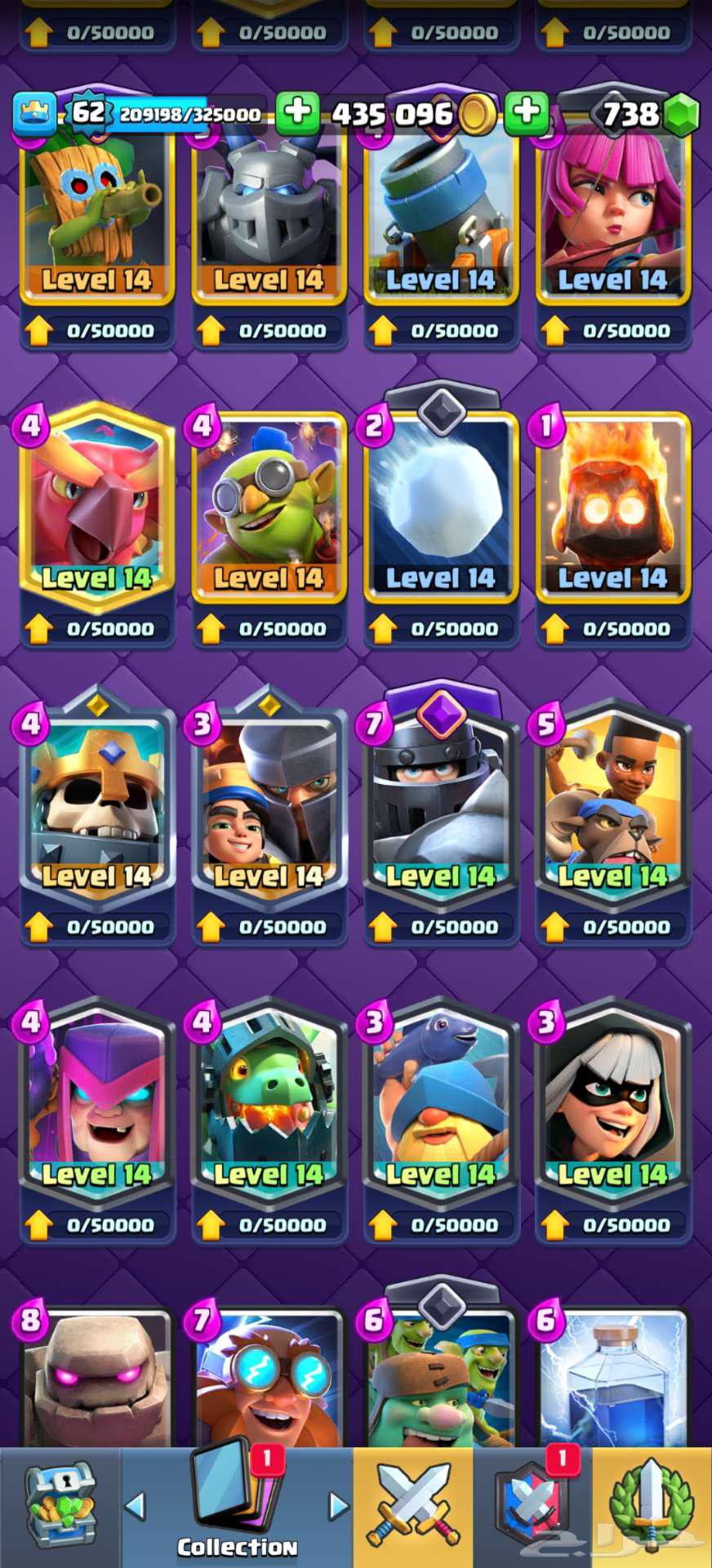Viewport: 712px width, 1568px height.
Task: Open the Events sword-and-laurel tab
Action: pos(652,1507)
